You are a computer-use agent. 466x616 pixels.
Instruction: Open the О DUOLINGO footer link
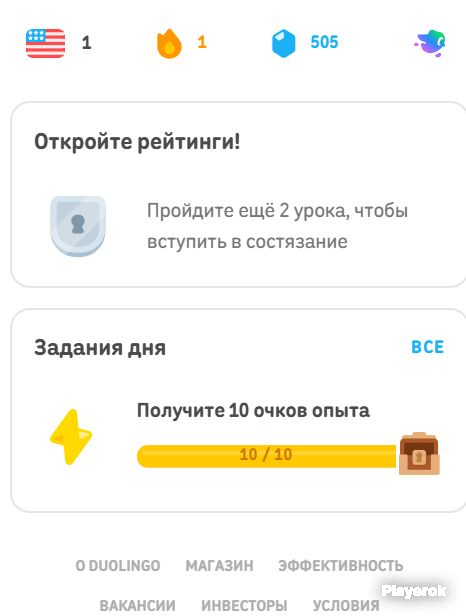tap(118, 566)
